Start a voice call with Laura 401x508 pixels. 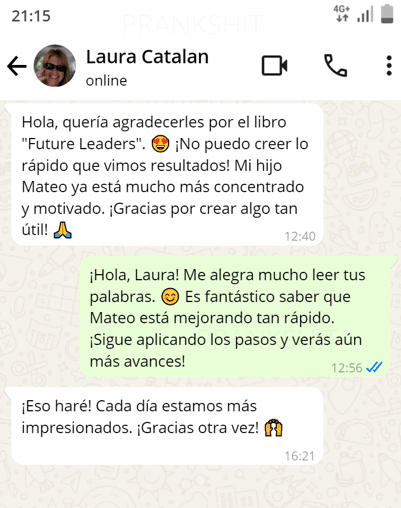pos(335,66)
